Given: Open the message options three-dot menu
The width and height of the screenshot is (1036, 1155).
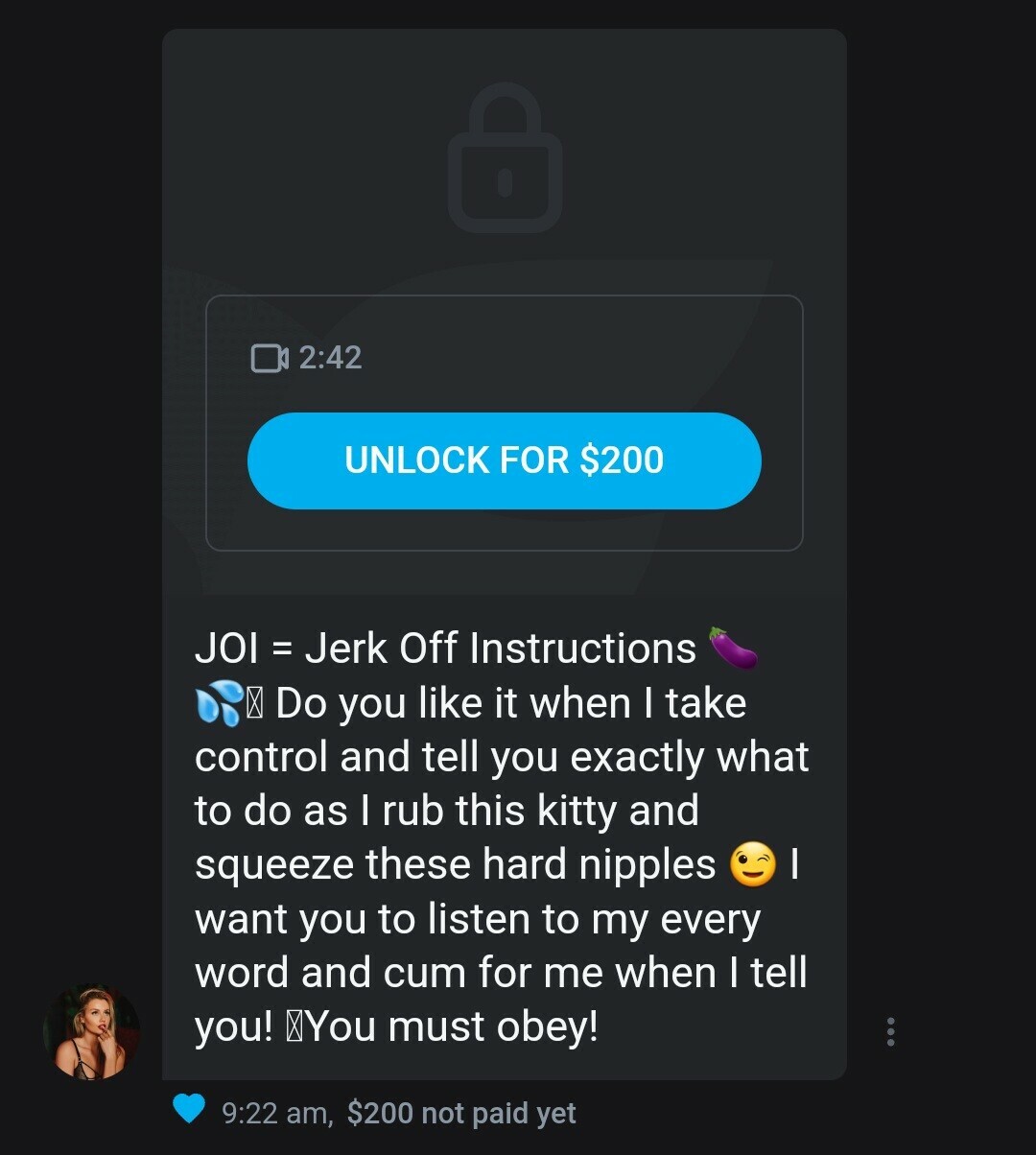Looking at the screenshot, I should tap(891, 1031).
